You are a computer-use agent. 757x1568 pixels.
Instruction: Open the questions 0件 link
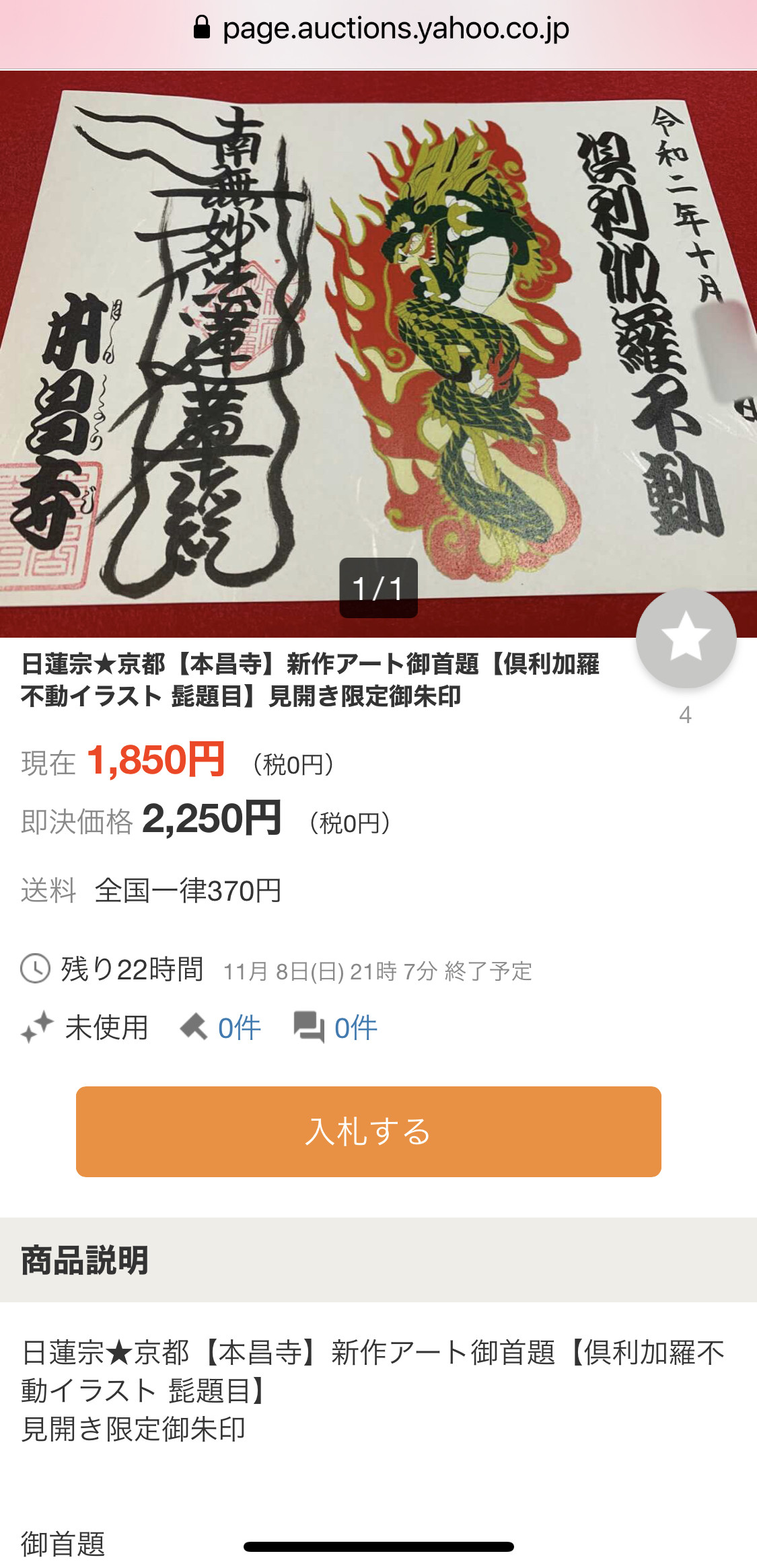coord(355,1028)
